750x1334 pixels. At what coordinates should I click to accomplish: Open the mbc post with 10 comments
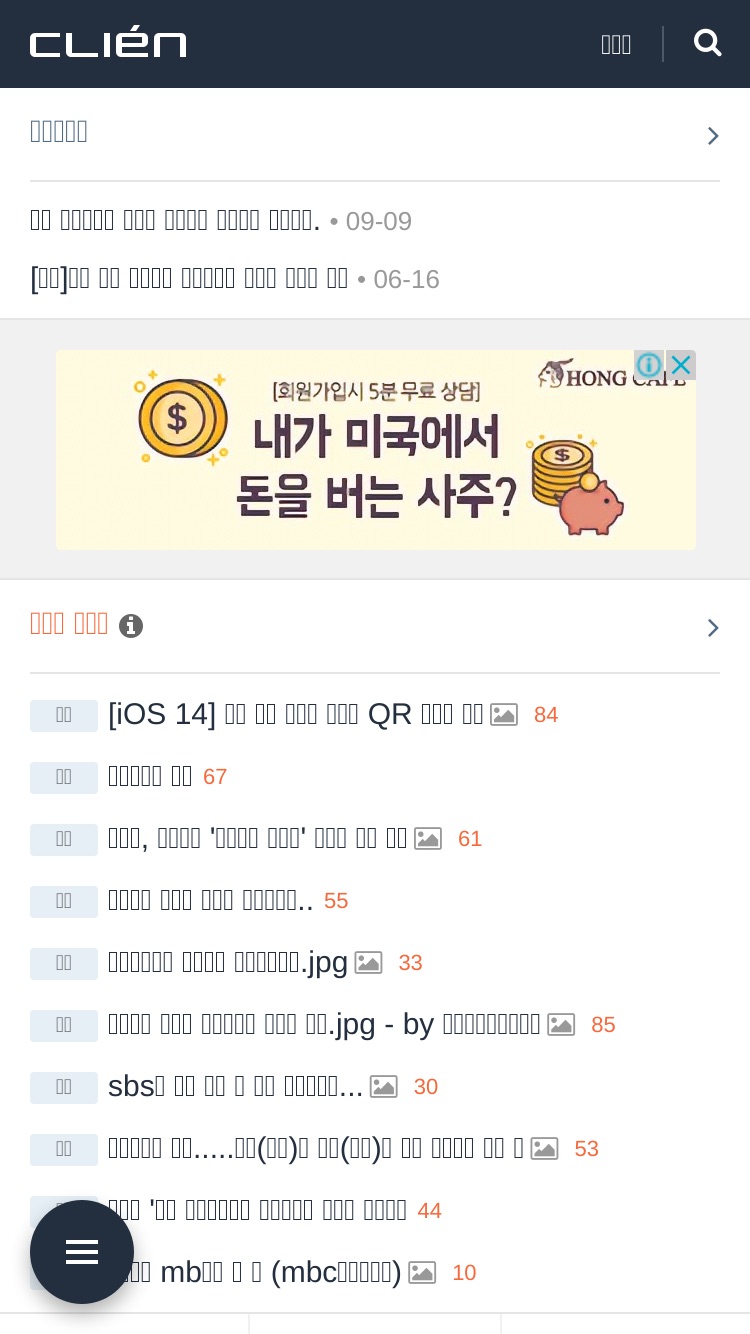(x=265, y=1272)
